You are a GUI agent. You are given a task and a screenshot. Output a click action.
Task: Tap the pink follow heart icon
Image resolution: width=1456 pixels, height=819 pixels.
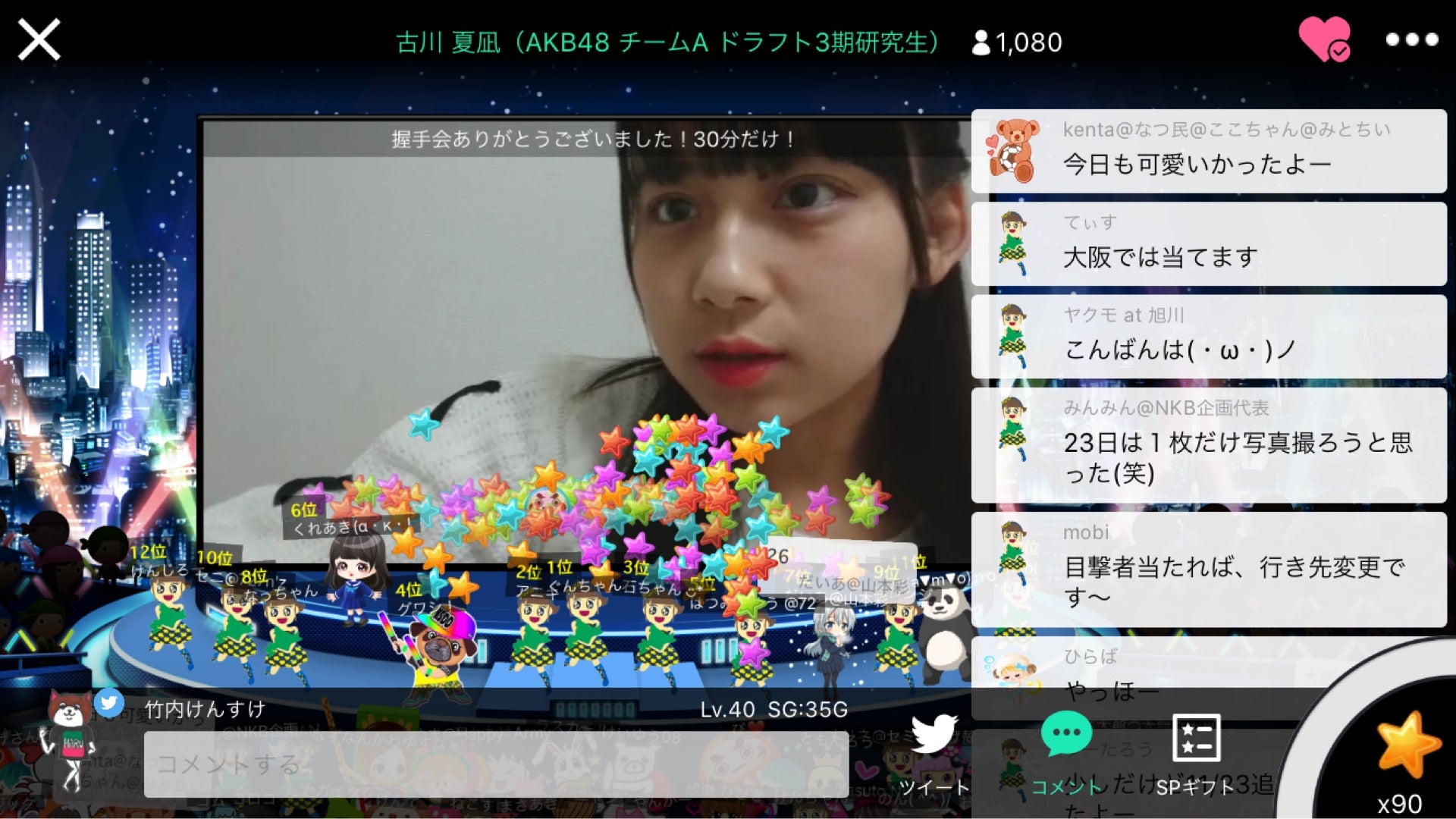1323,39
